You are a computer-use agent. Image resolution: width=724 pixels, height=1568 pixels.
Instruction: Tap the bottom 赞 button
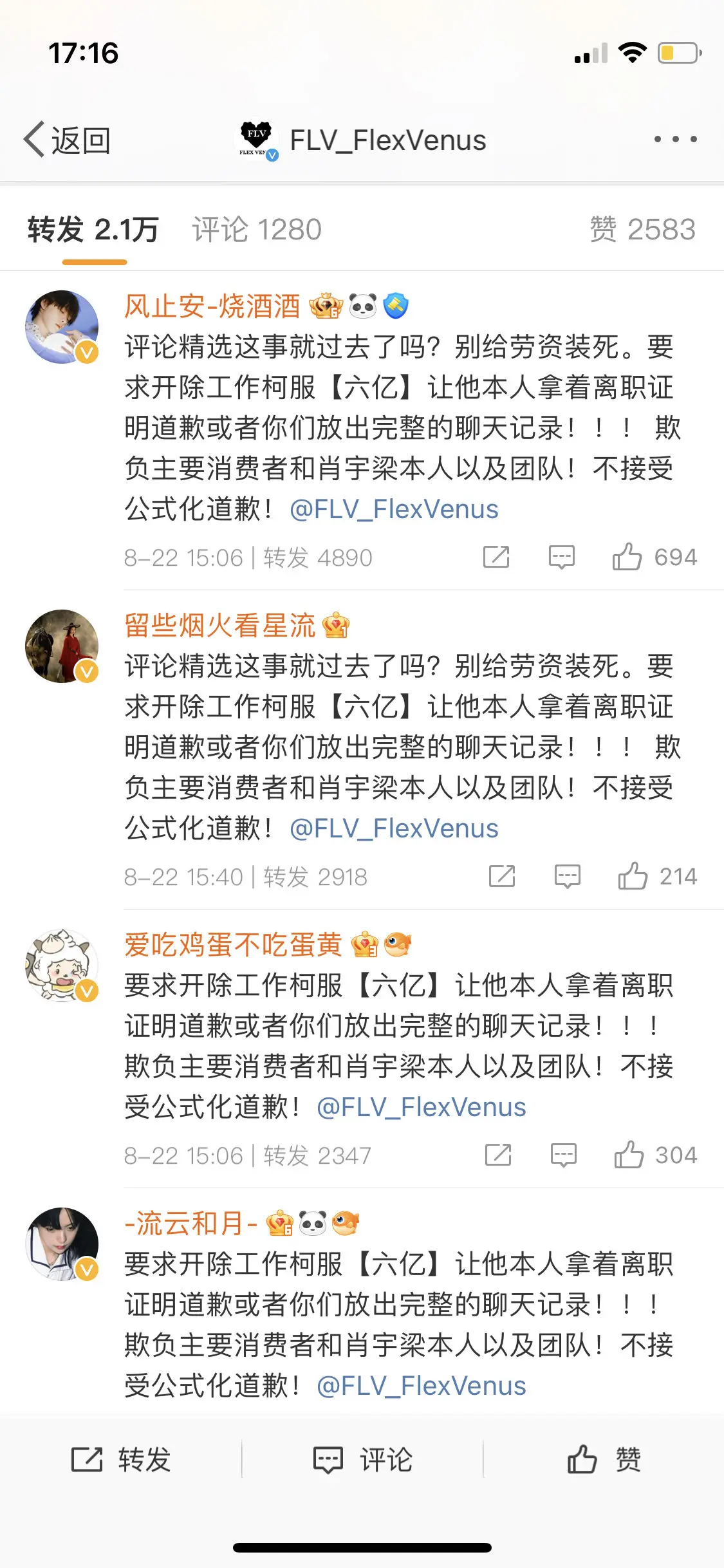[604, 1459]
